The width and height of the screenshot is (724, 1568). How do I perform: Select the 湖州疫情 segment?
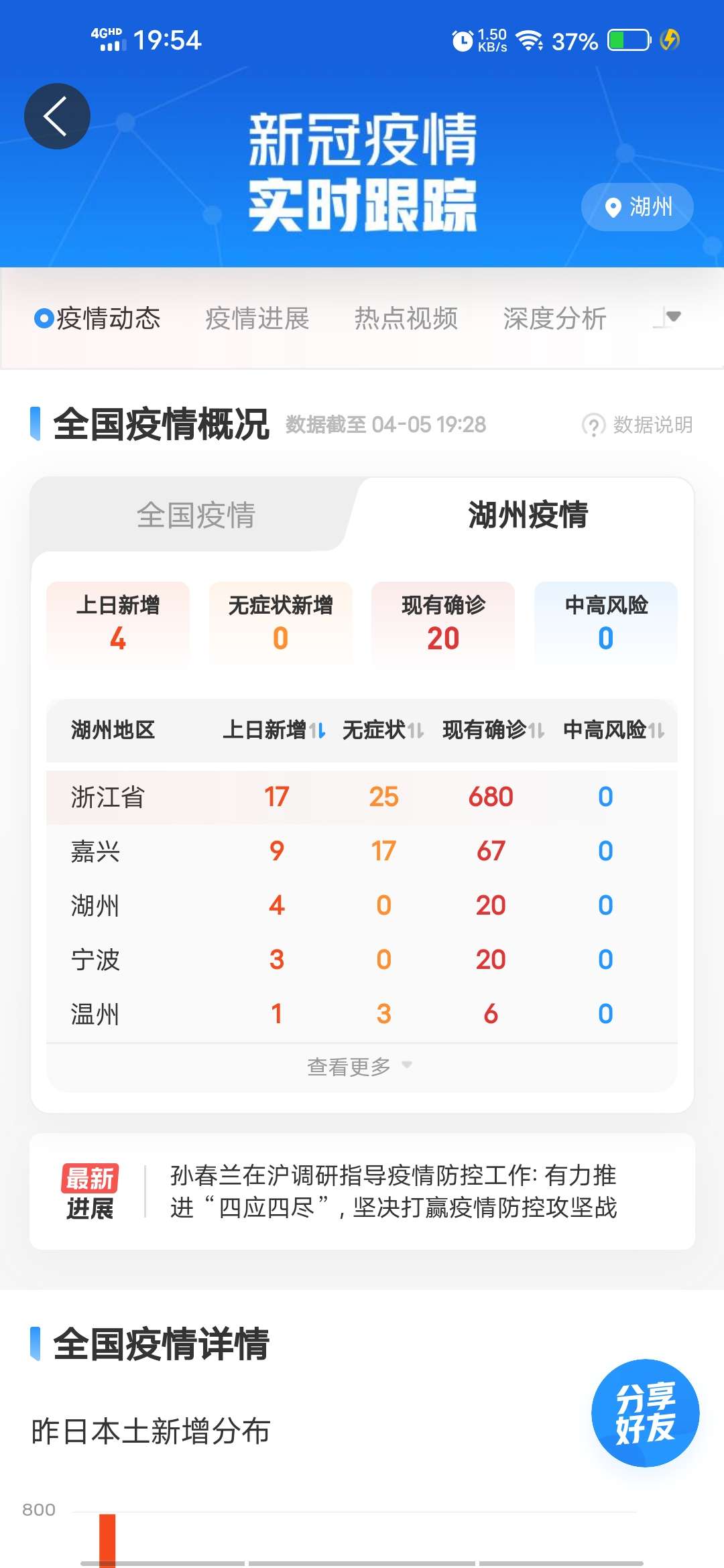pyautogui.click(x=528, y=515)
